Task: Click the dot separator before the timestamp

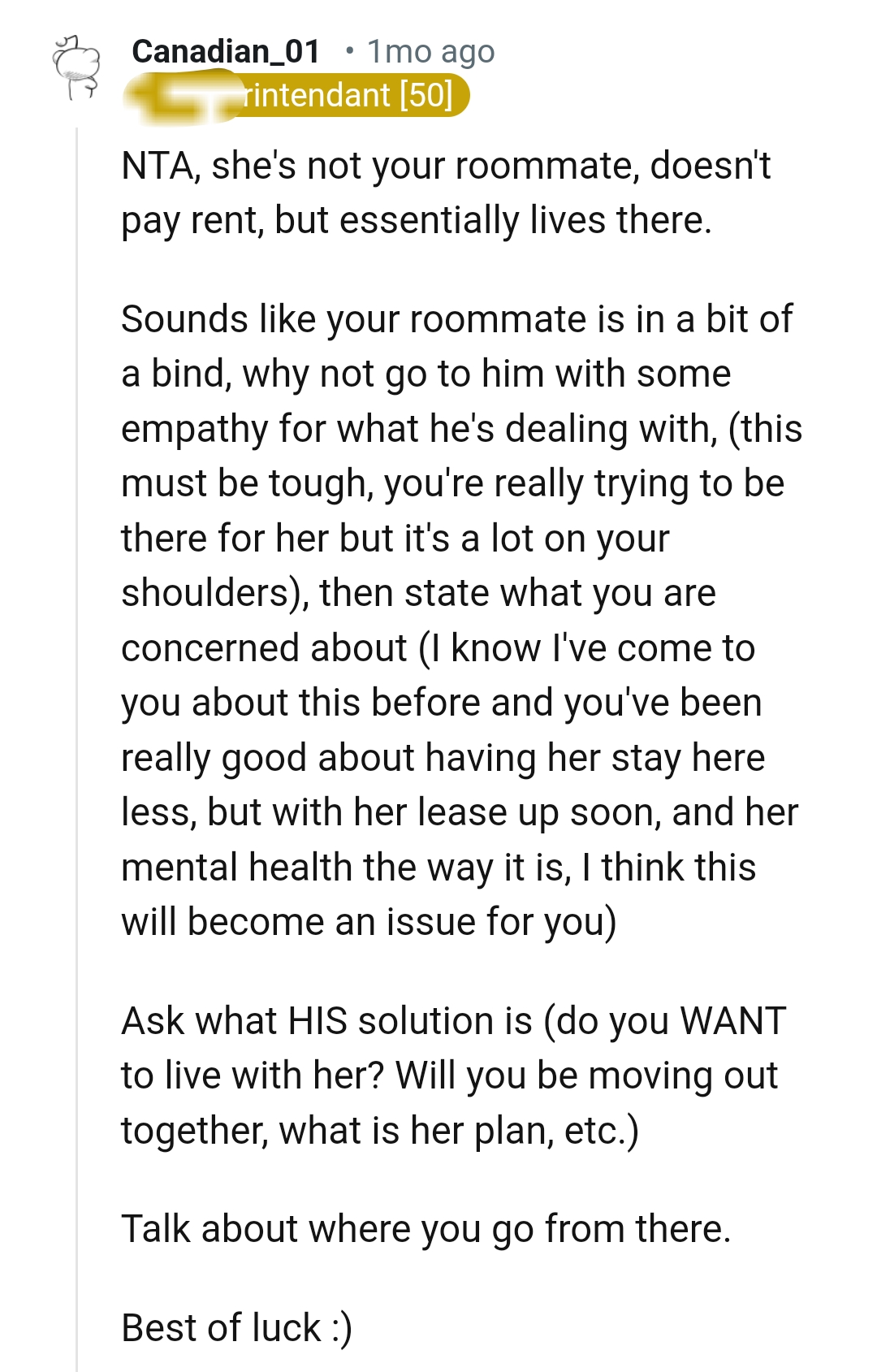Action: (349, 50)
